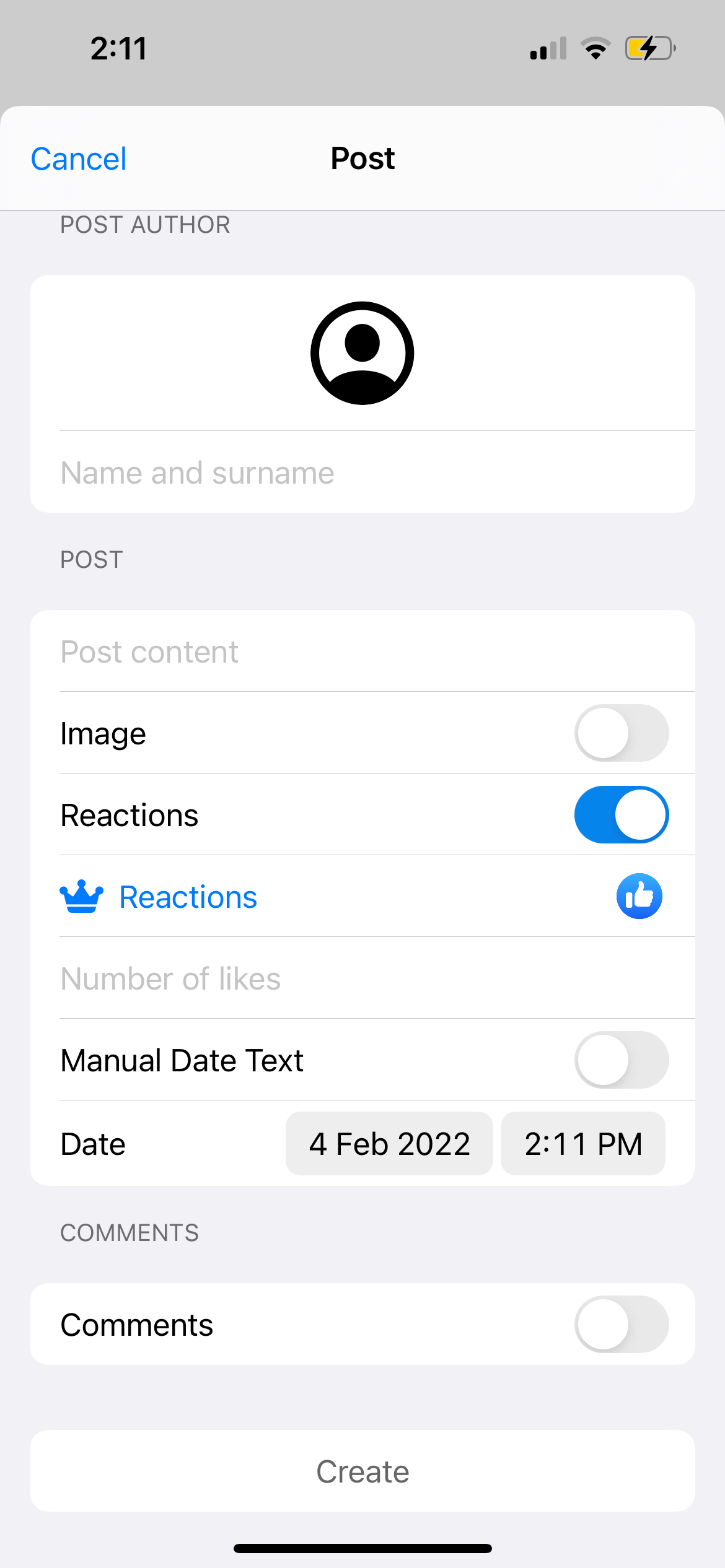Disable the Reactions toggle

(x=622, y=814)
